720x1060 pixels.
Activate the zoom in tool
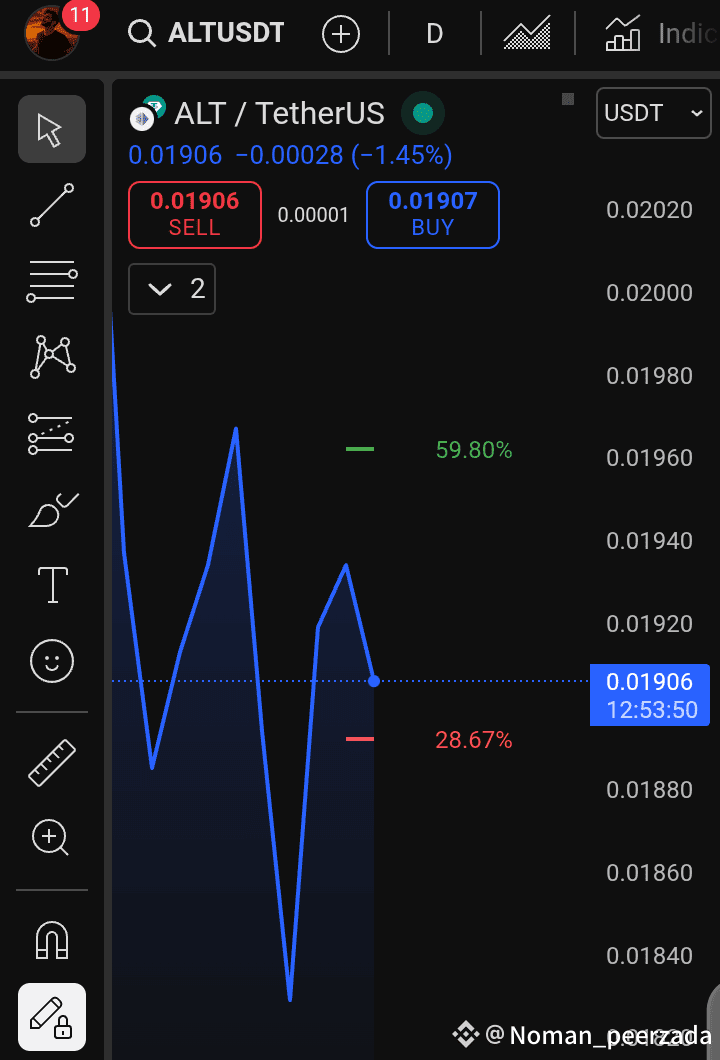point(52,838)
